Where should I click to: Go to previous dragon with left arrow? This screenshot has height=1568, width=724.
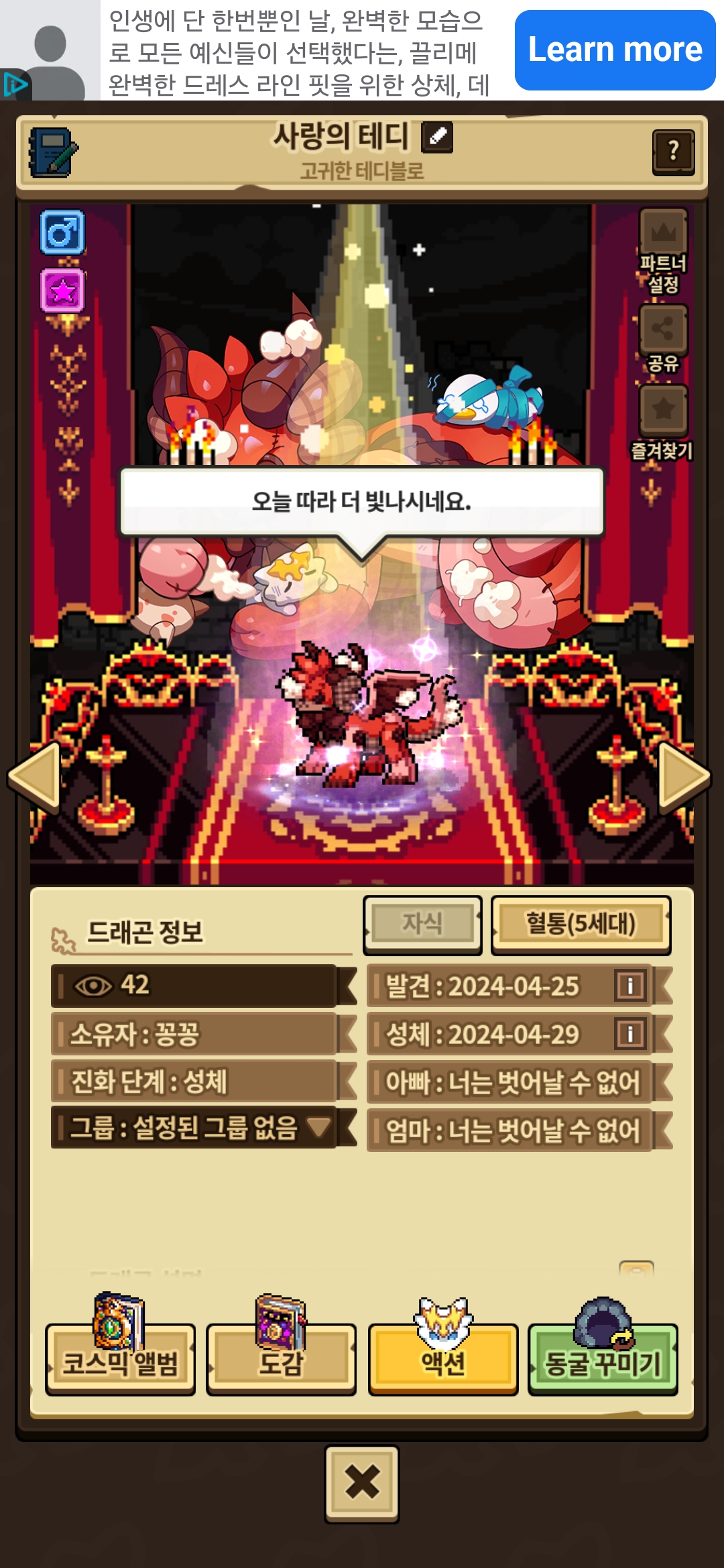click(x=35, y=777)
